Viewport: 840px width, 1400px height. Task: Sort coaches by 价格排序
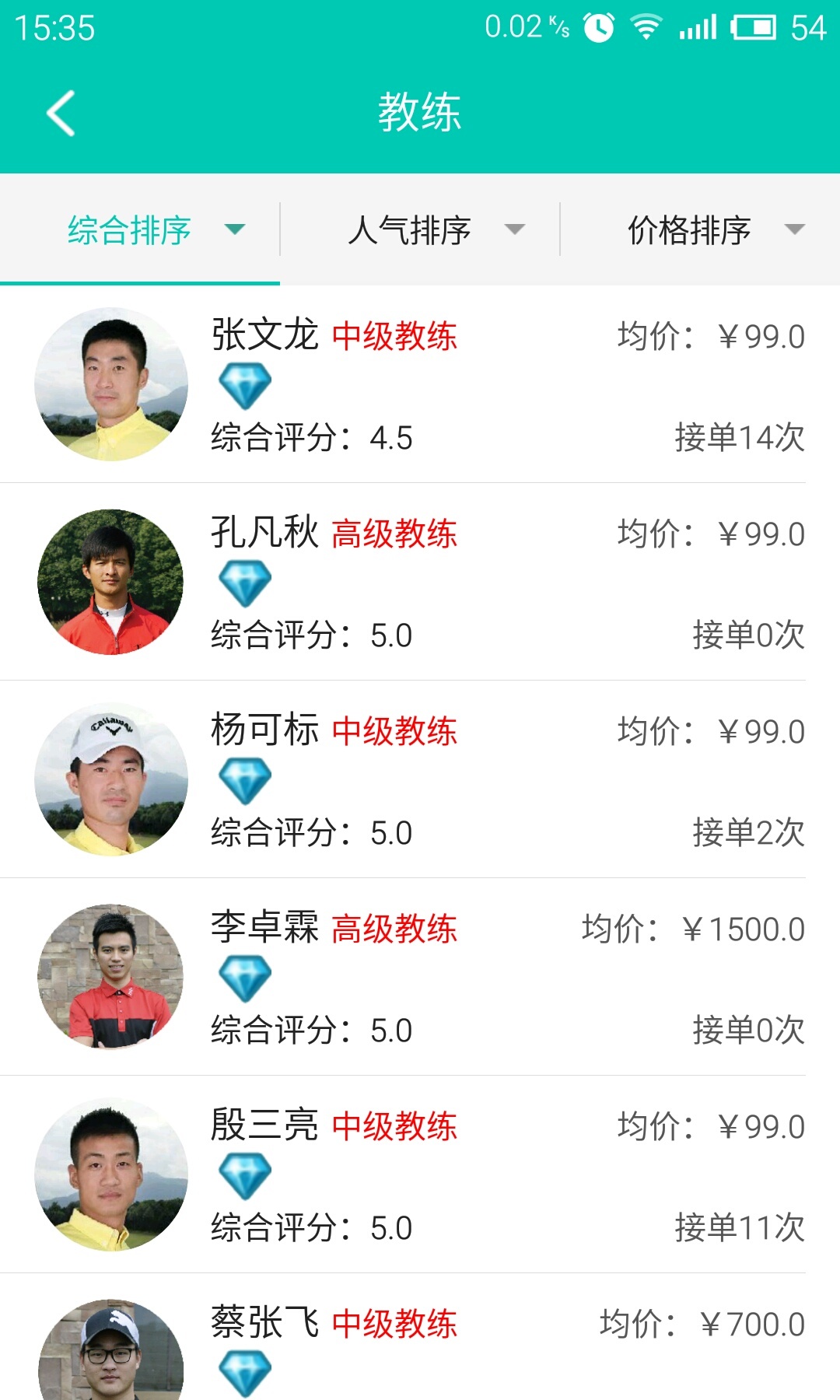(700, 229)
